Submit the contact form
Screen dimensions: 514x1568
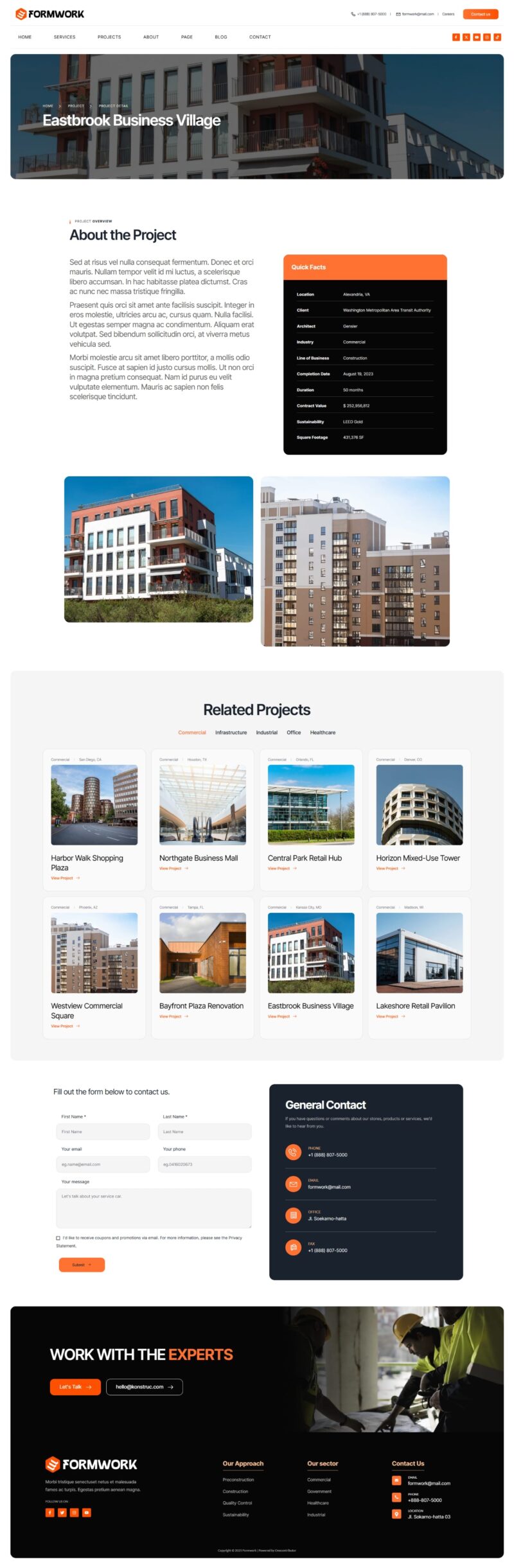coord(82,1264)
